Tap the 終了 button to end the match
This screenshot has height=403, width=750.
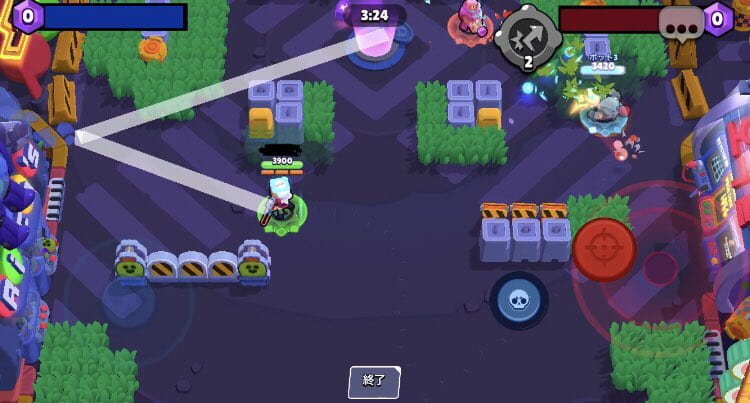pyautogui.click(x=375, y=380)
